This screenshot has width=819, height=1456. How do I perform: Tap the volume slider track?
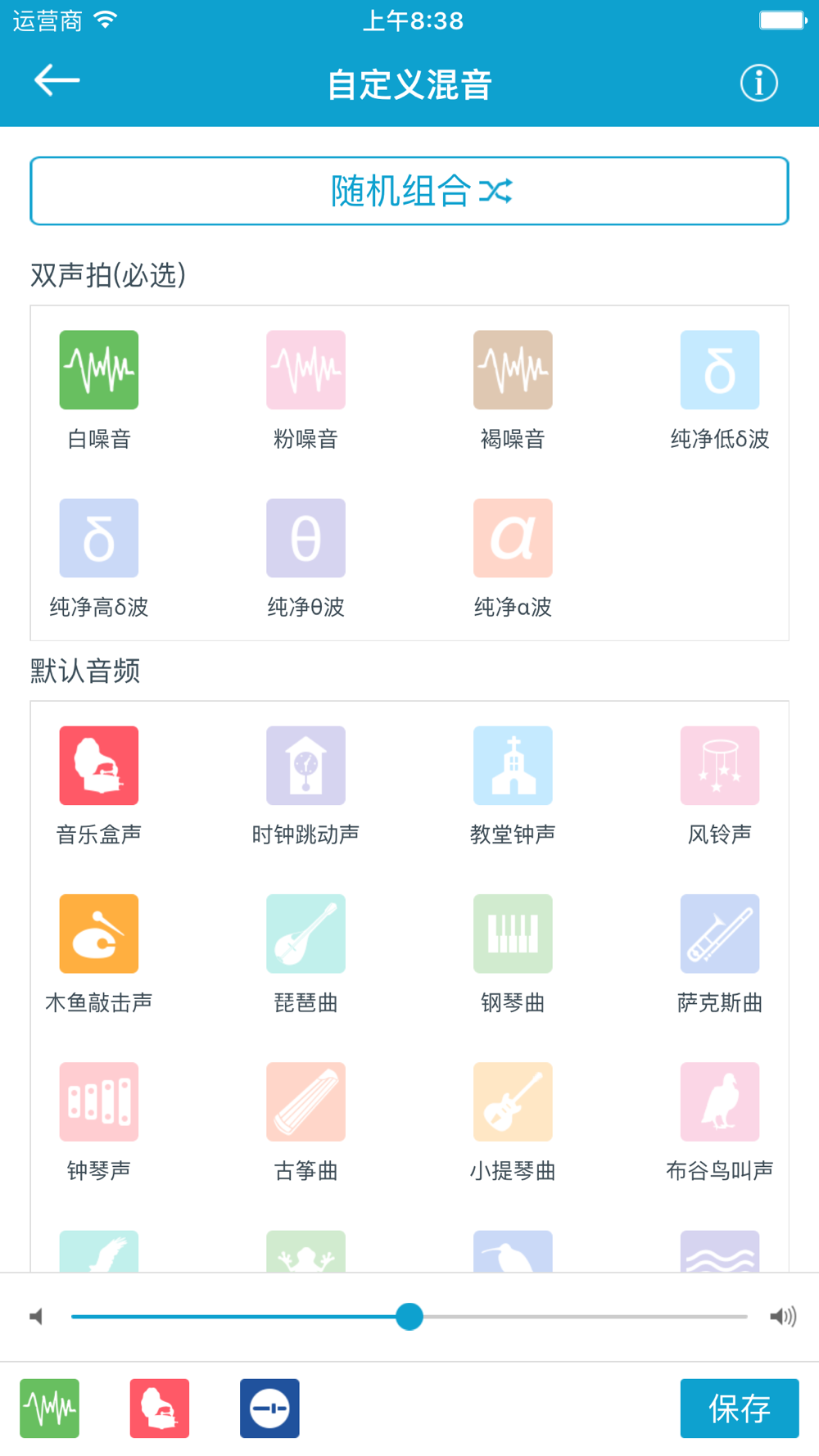click(x=409, y=1317)
